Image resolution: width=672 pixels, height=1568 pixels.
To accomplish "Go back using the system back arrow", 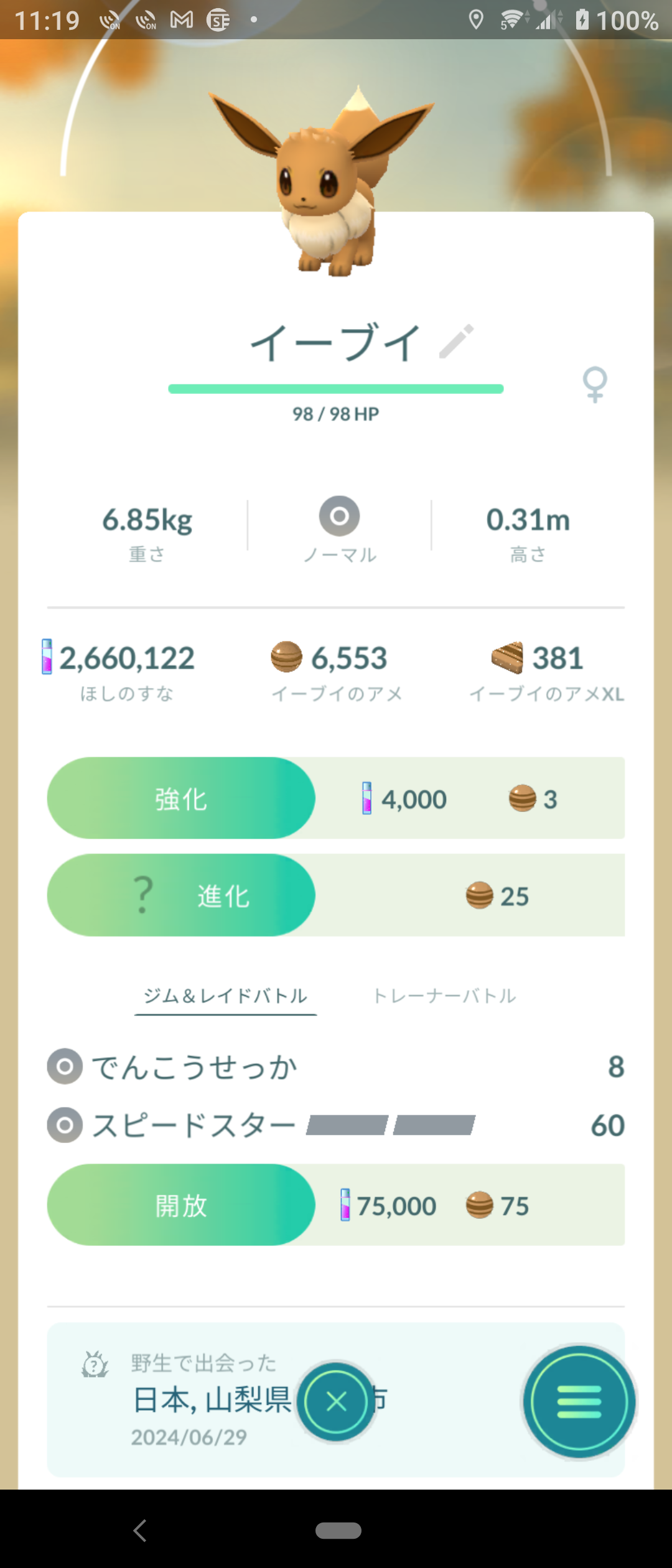I will [140, 1531].
